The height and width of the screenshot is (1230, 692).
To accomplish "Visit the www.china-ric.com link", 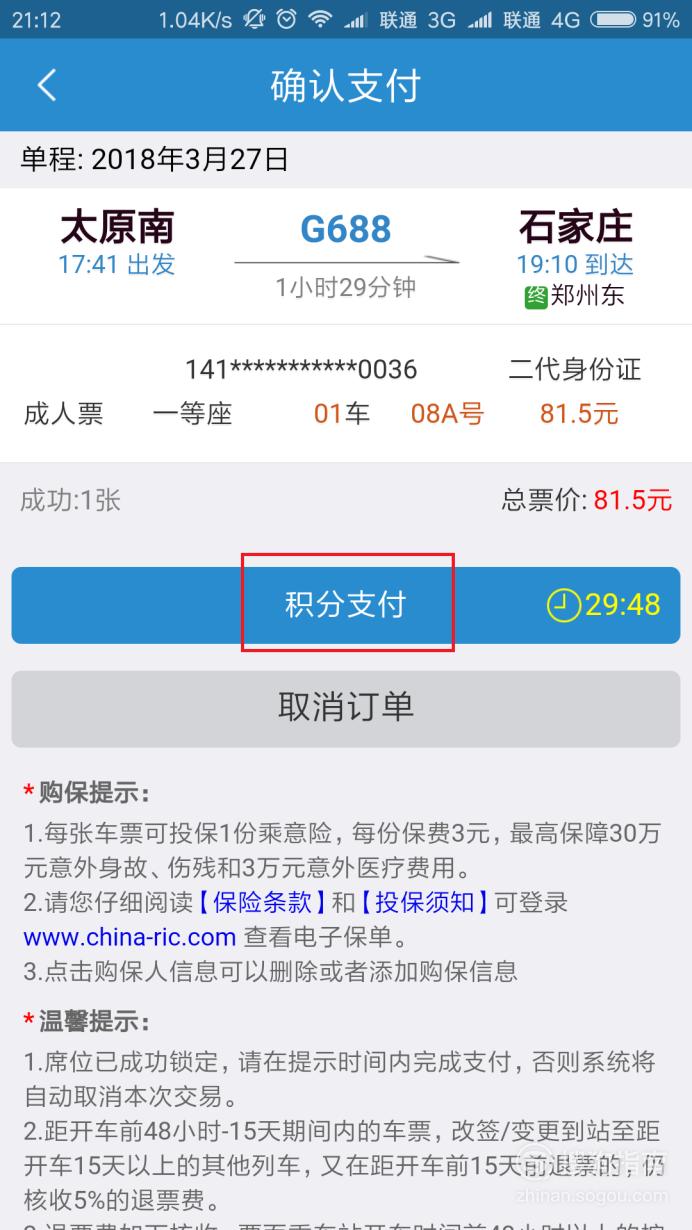I will click(130, 938).
